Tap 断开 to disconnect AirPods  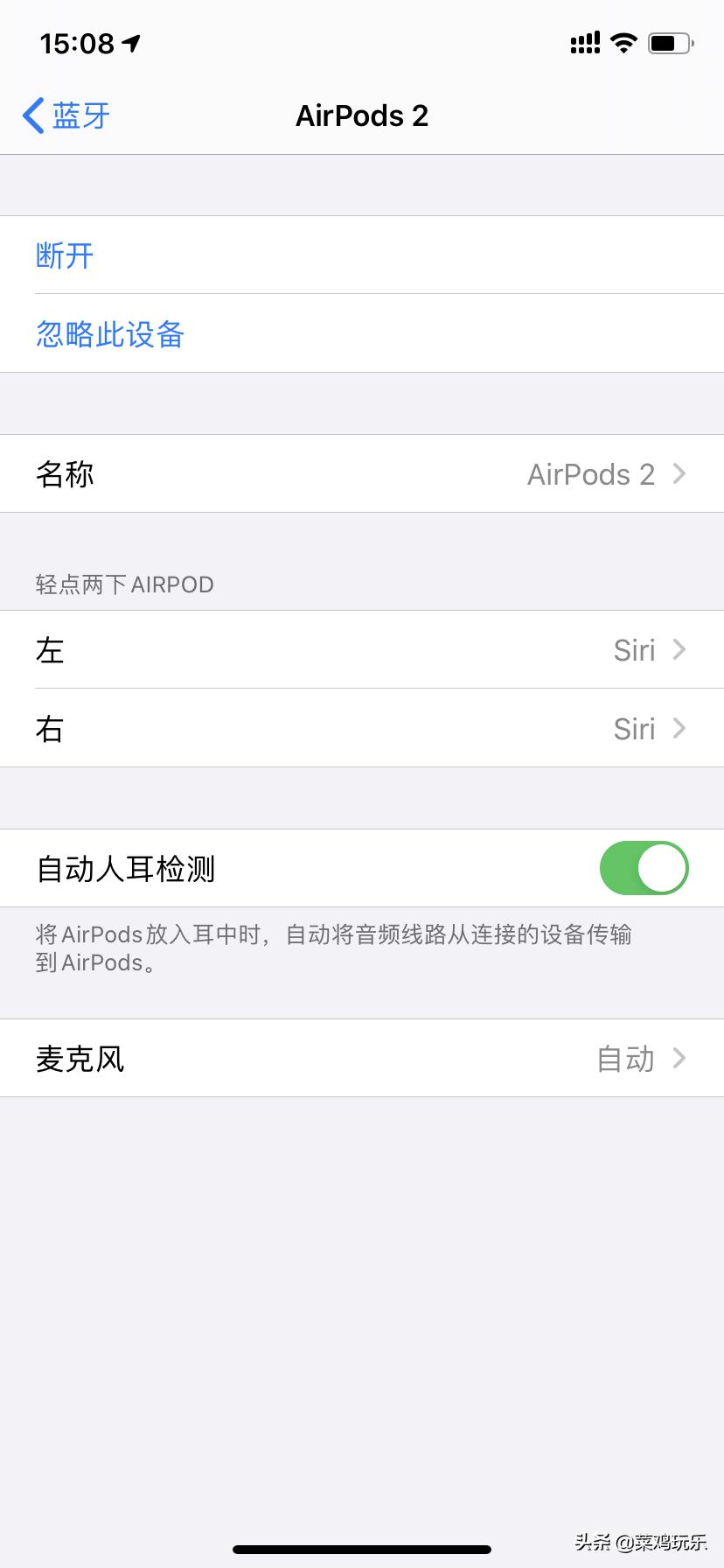(x=63, y=255)
